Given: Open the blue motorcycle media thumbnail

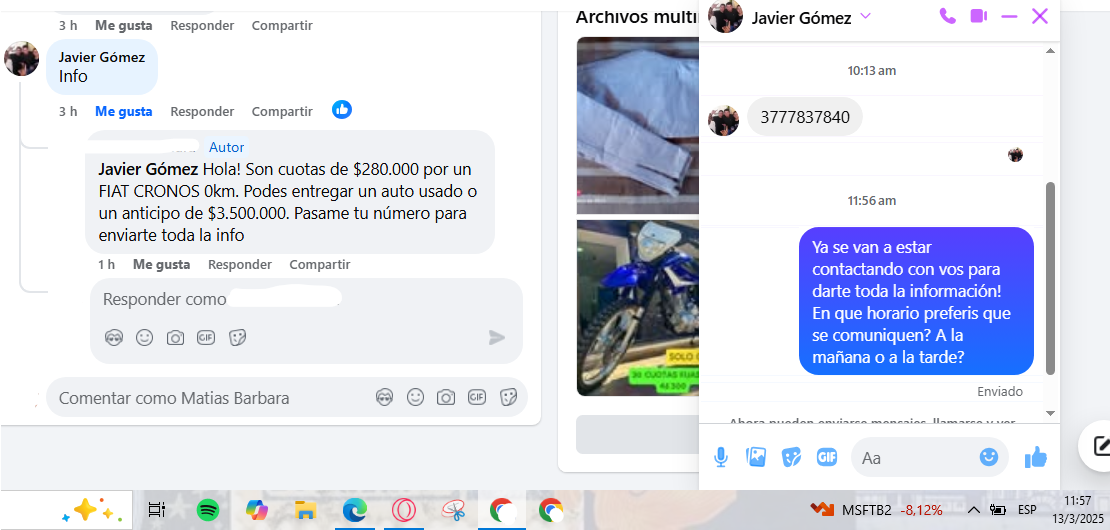Looking at the screenshot, I should [x=637, y=307].
